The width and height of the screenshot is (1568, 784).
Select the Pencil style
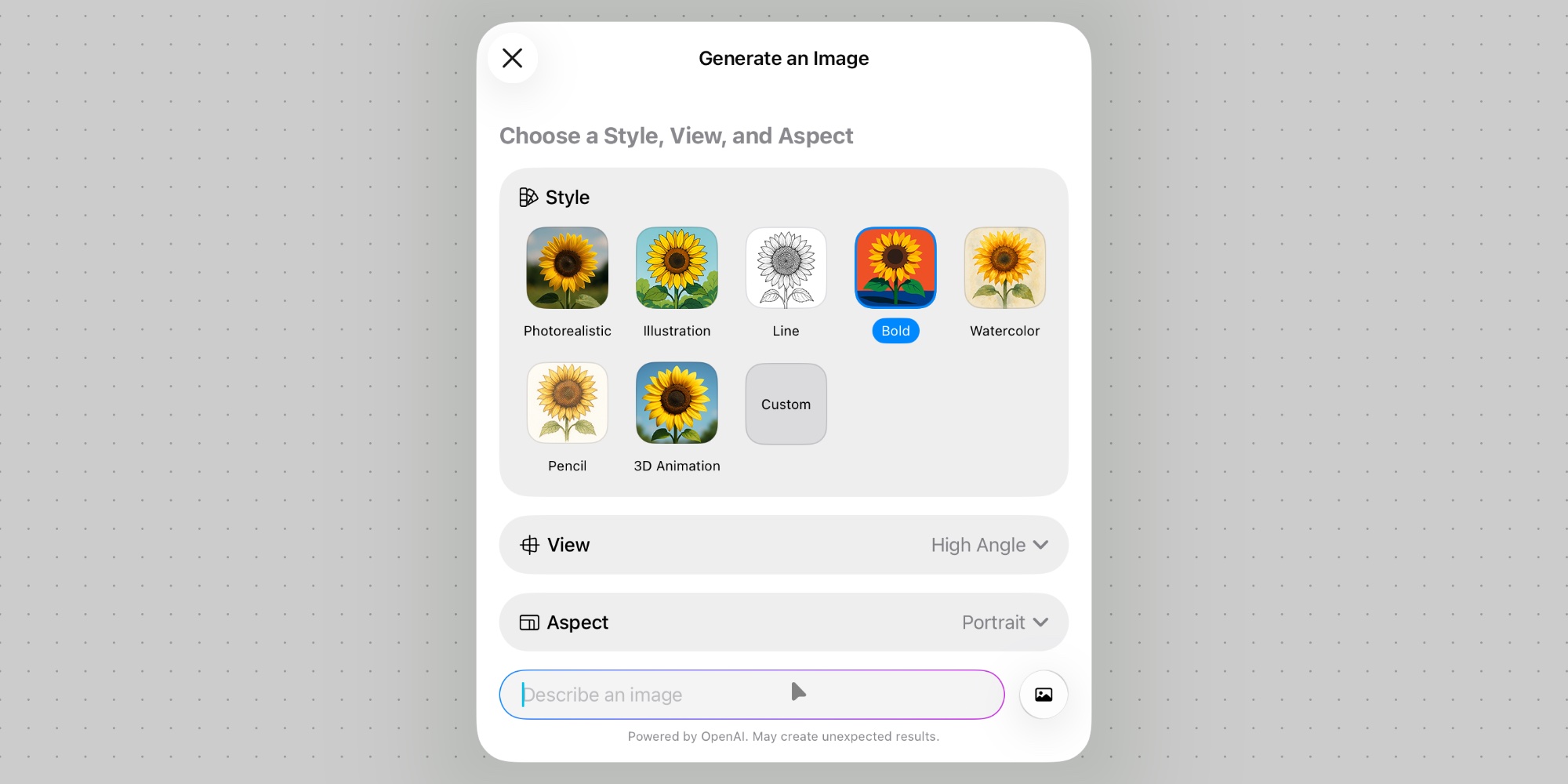tap(567, 403)
